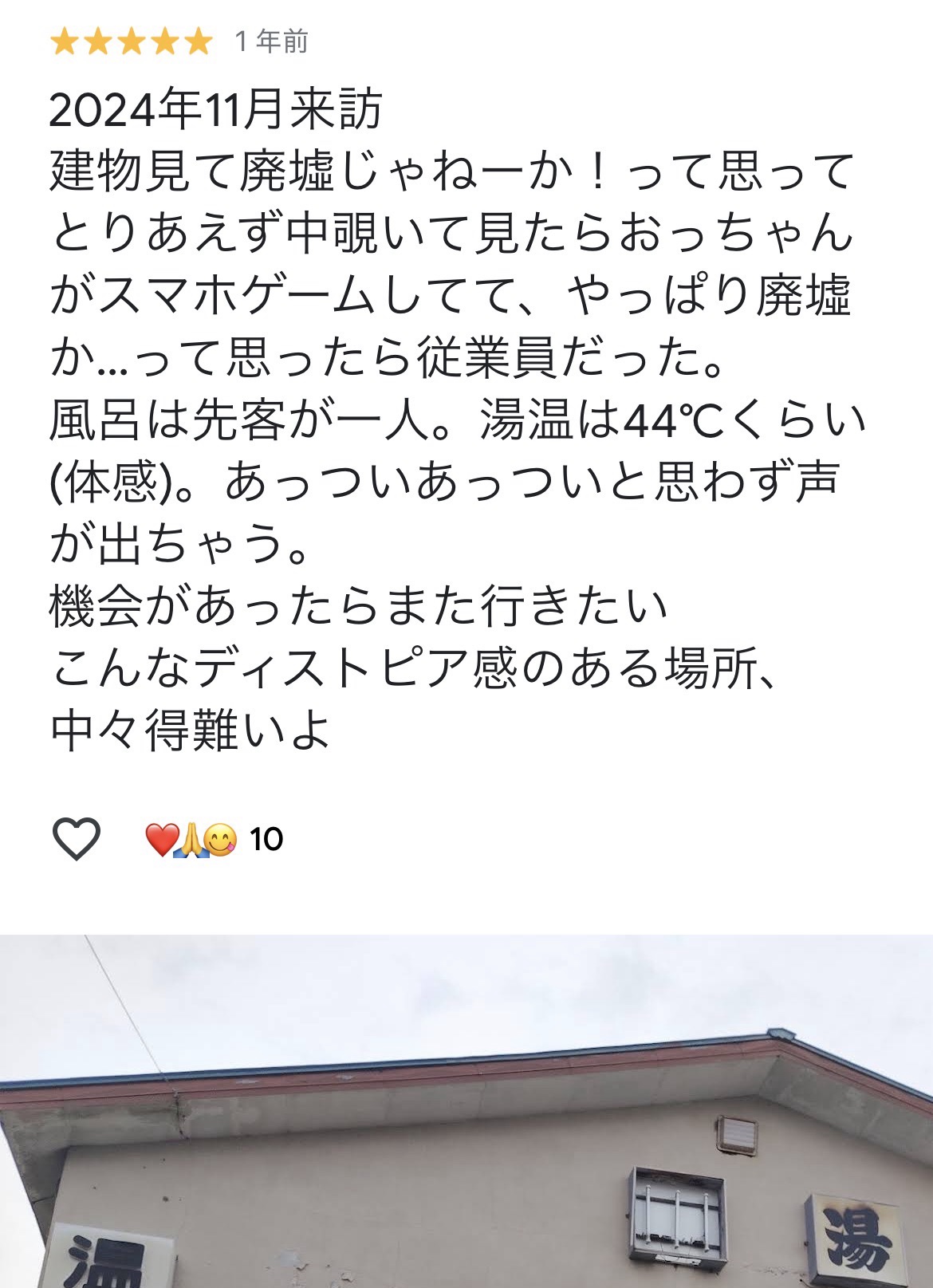Viewport: 933px width, 1288px height.
Task: View the emoji reactions on this review
Action: pyautogui.click(x=212, y=840)
